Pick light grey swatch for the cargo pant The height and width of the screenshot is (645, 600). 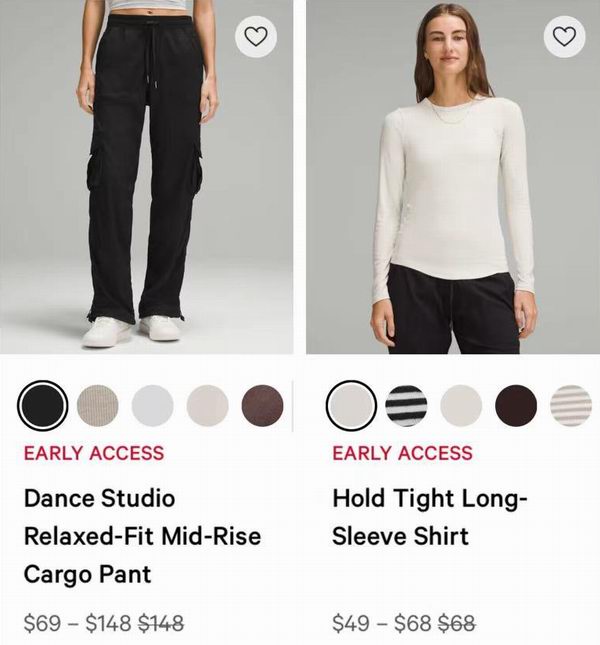(153, 406)
